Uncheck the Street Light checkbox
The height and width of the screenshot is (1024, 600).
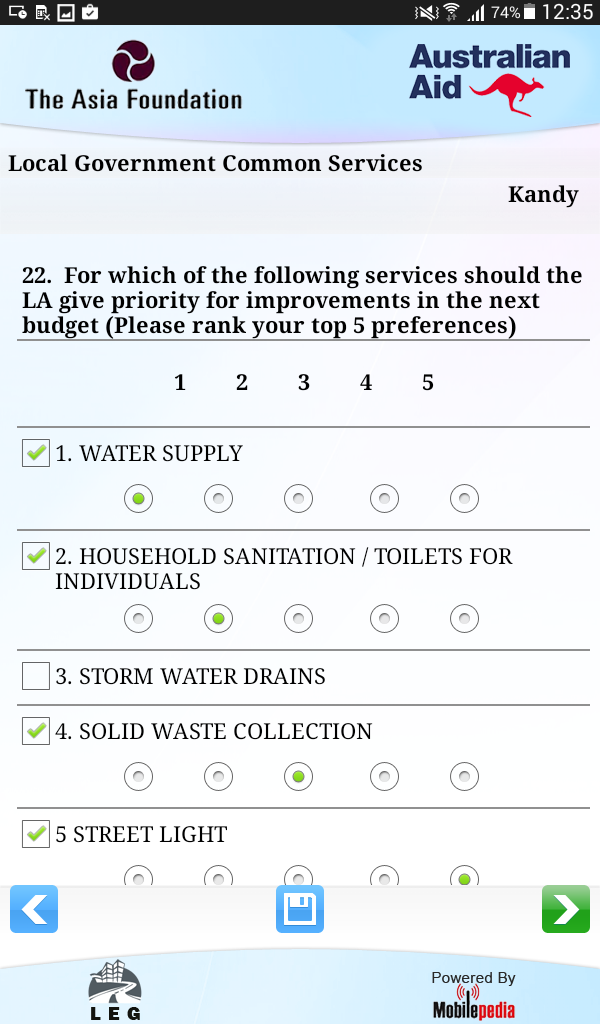coord(36,834)
